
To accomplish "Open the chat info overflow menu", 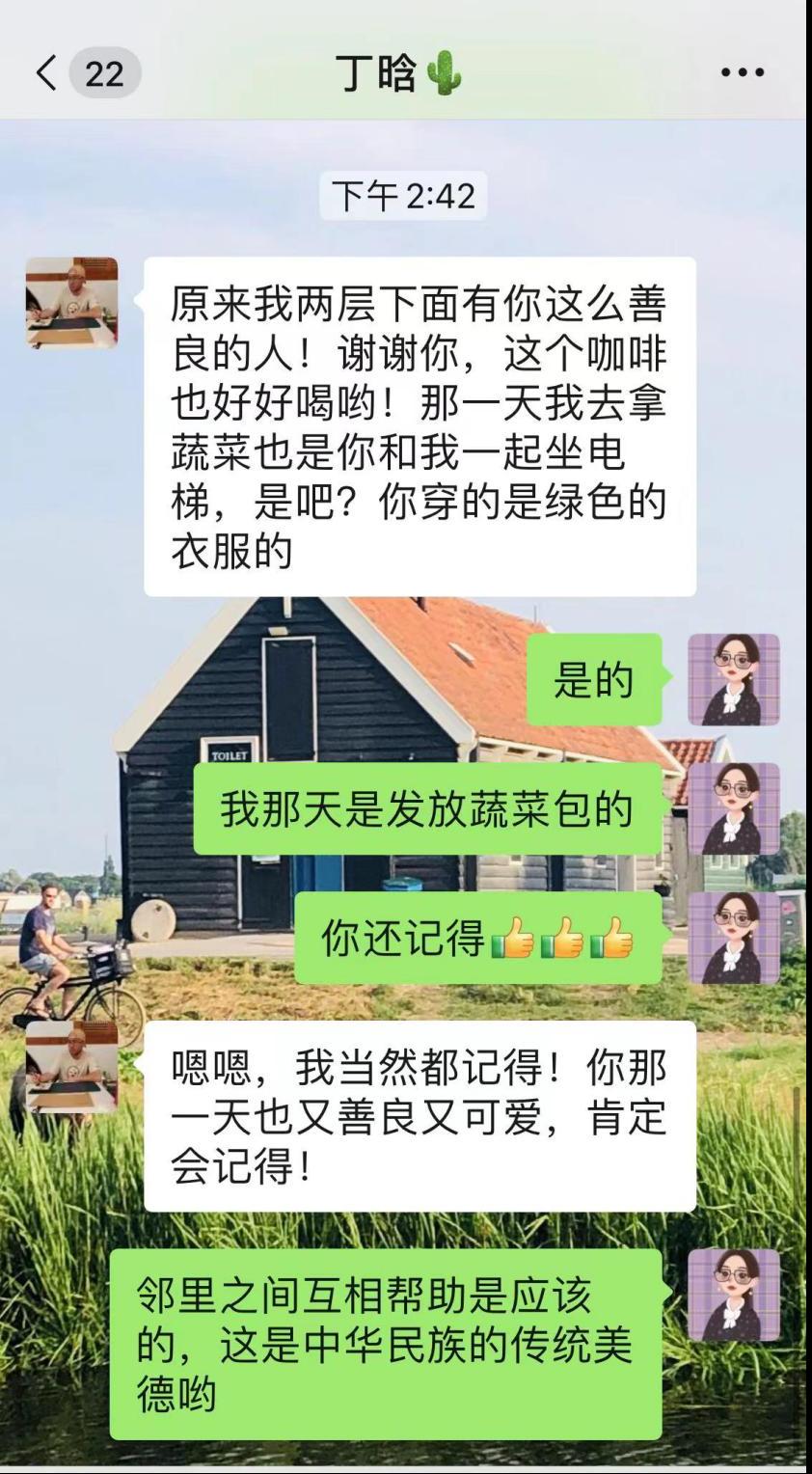I will pos(742,73).
